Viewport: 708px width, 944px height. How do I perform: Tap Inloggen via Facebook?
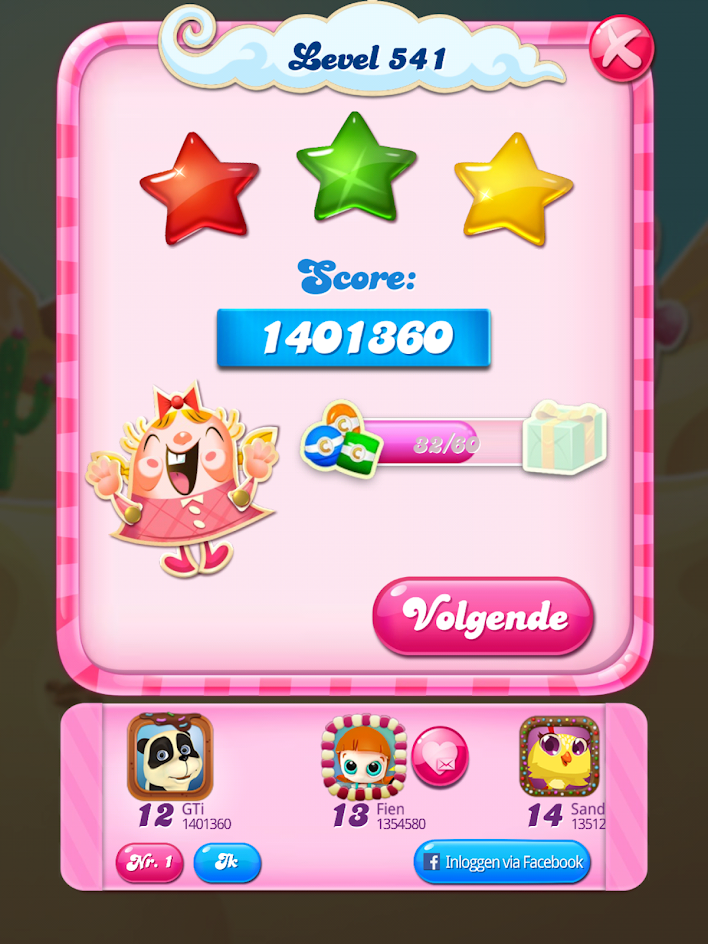pos(502,862)
